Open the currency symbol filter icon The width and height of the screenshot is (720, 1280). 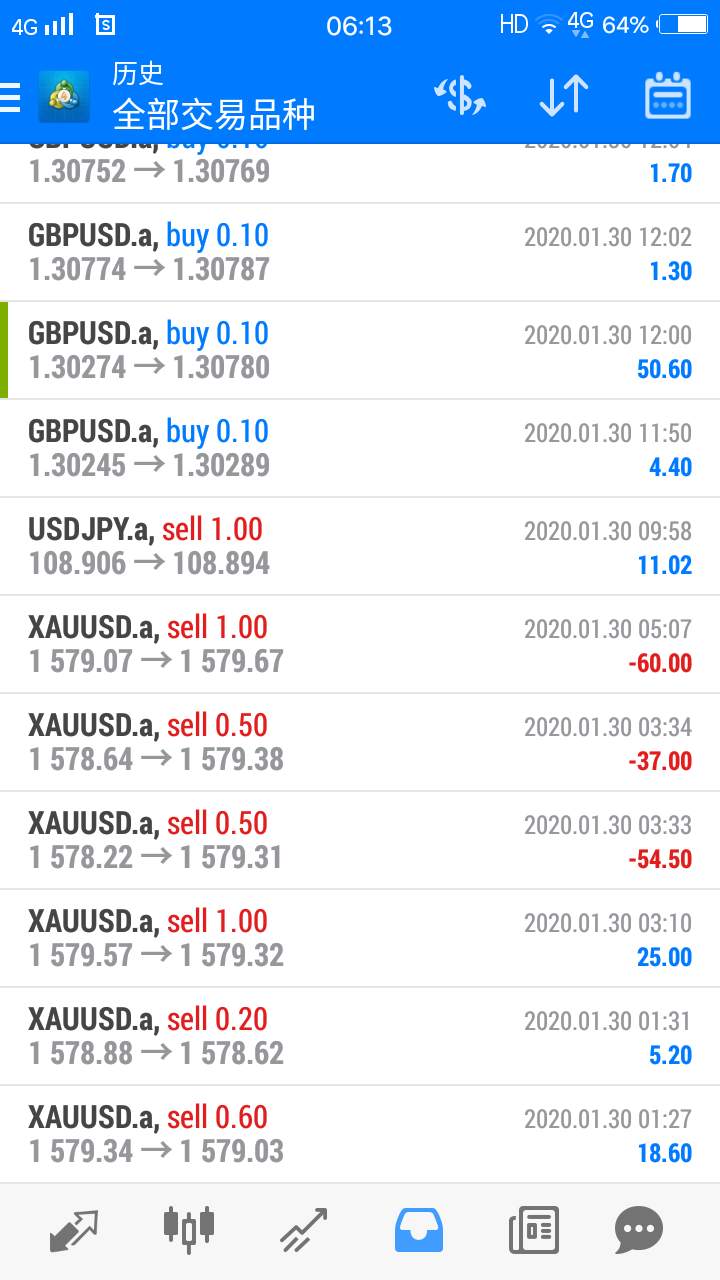click(x=460, y=96)
